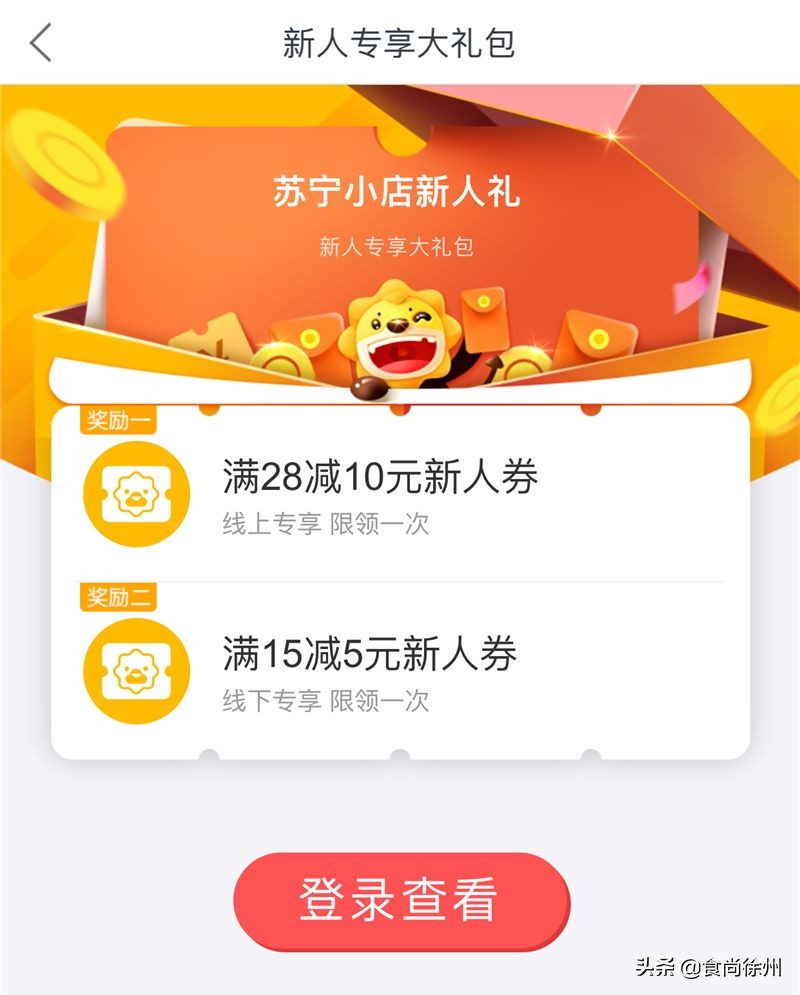Enable reward one by clicking its coupon row
The image size is (800, 995).
click(400, 495)
